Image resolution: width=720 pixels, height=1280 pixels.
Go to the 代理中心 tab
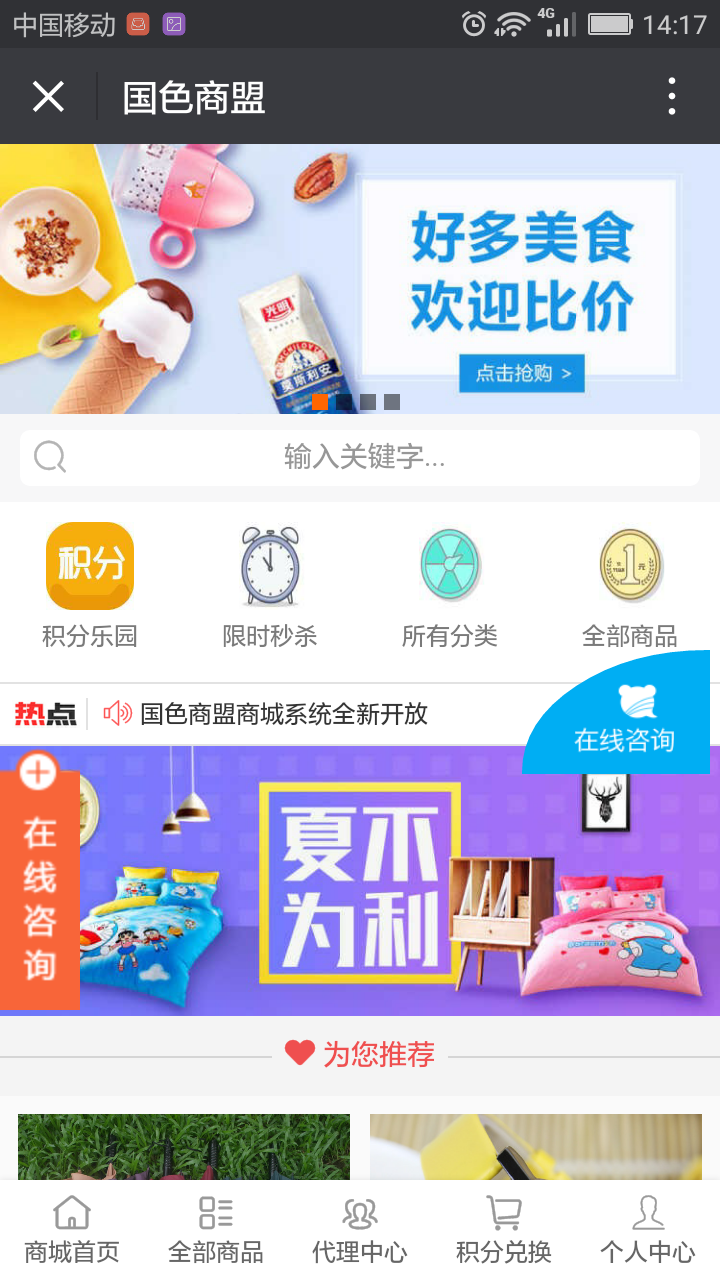pyautogui.click(x=360, y=1230)
